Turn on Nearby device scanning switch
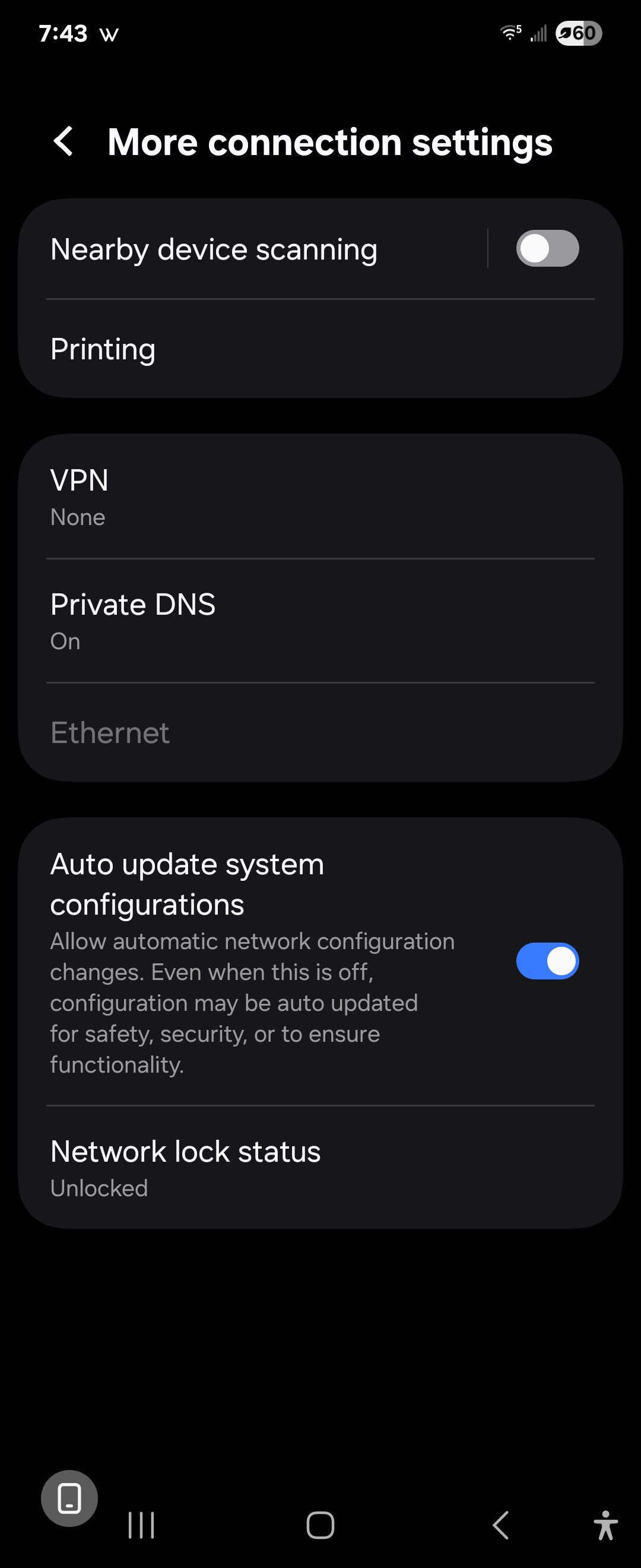Viewport: 641px width, 1568px height. 547,249
